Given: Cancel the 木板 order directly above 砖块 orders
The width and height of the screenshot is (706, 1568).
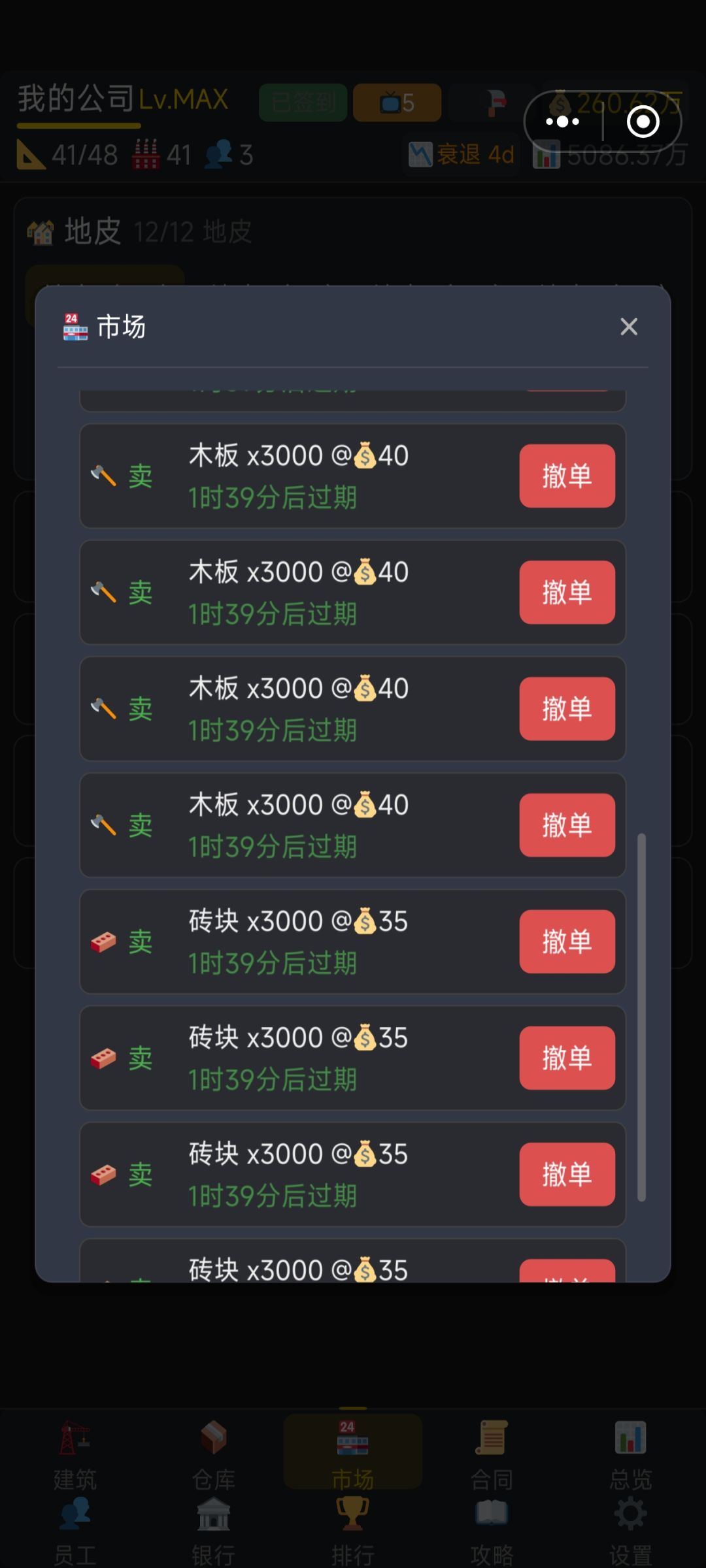Looking at the screenshot, I should point(567,825).
